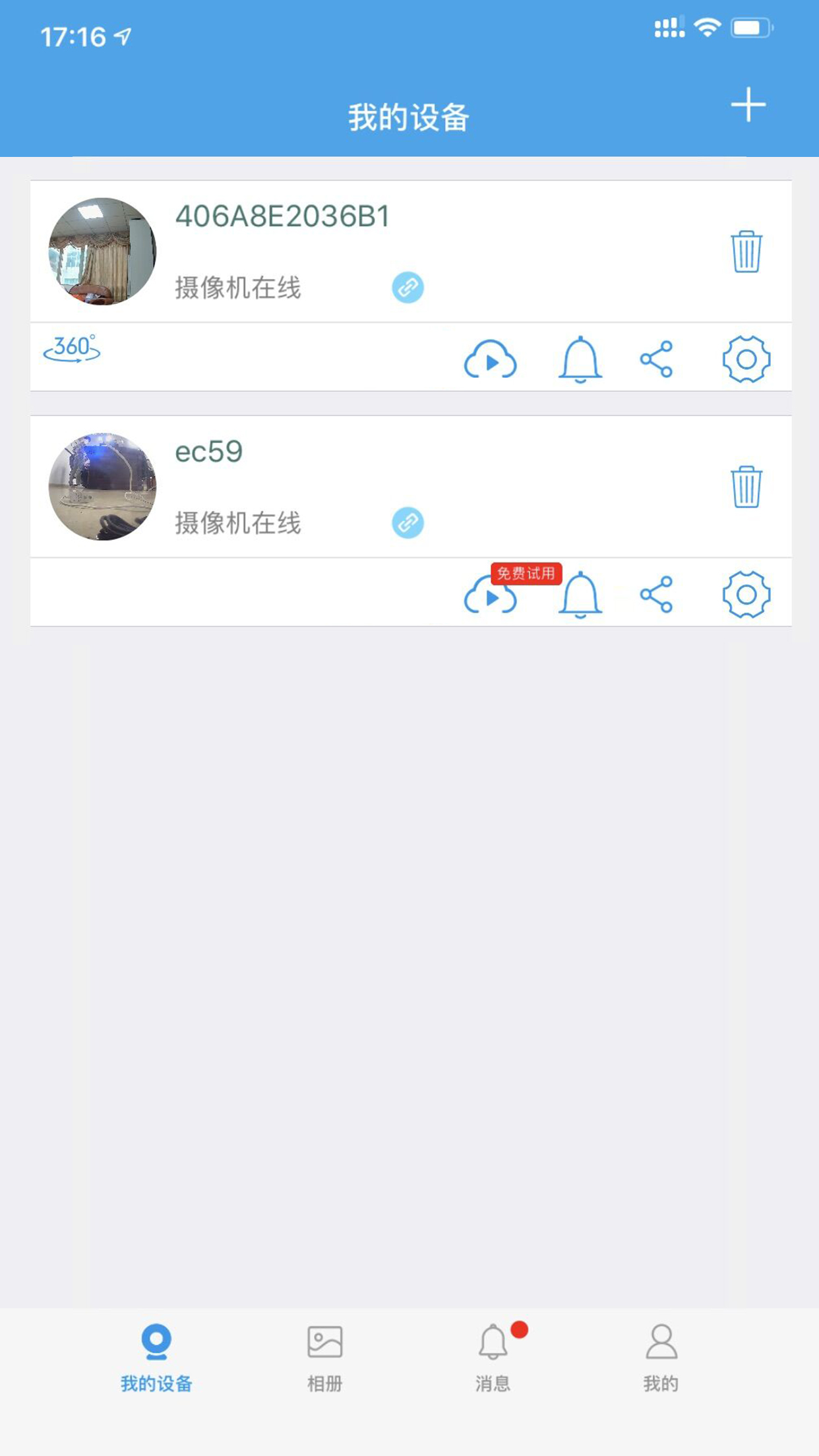Add a new device with the plus button
Image resolution: width=819 pixels, height=1456 pixels.
[748, 105]
